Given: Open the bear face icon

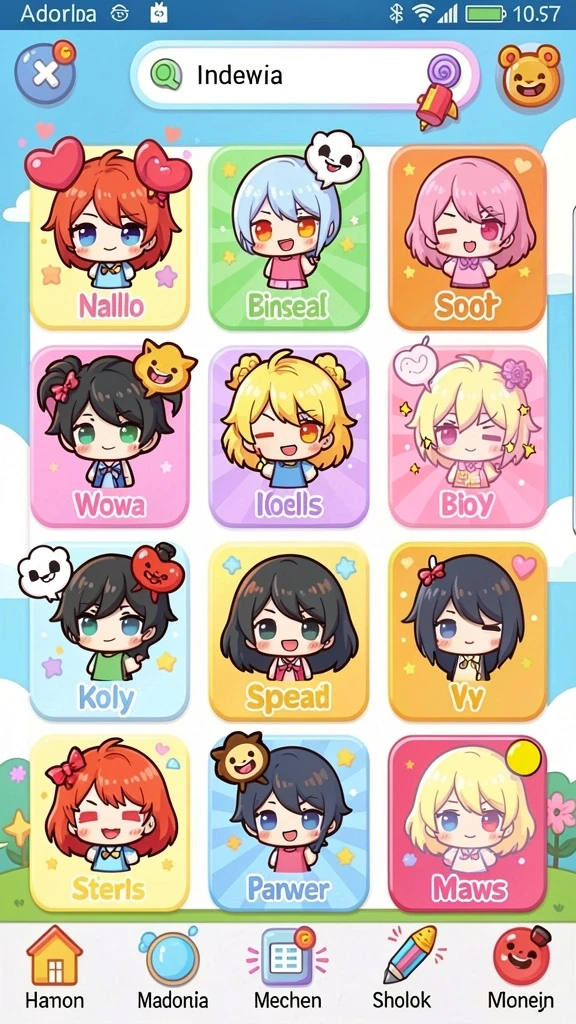Looking at the screenshot, I should (530, 75).
